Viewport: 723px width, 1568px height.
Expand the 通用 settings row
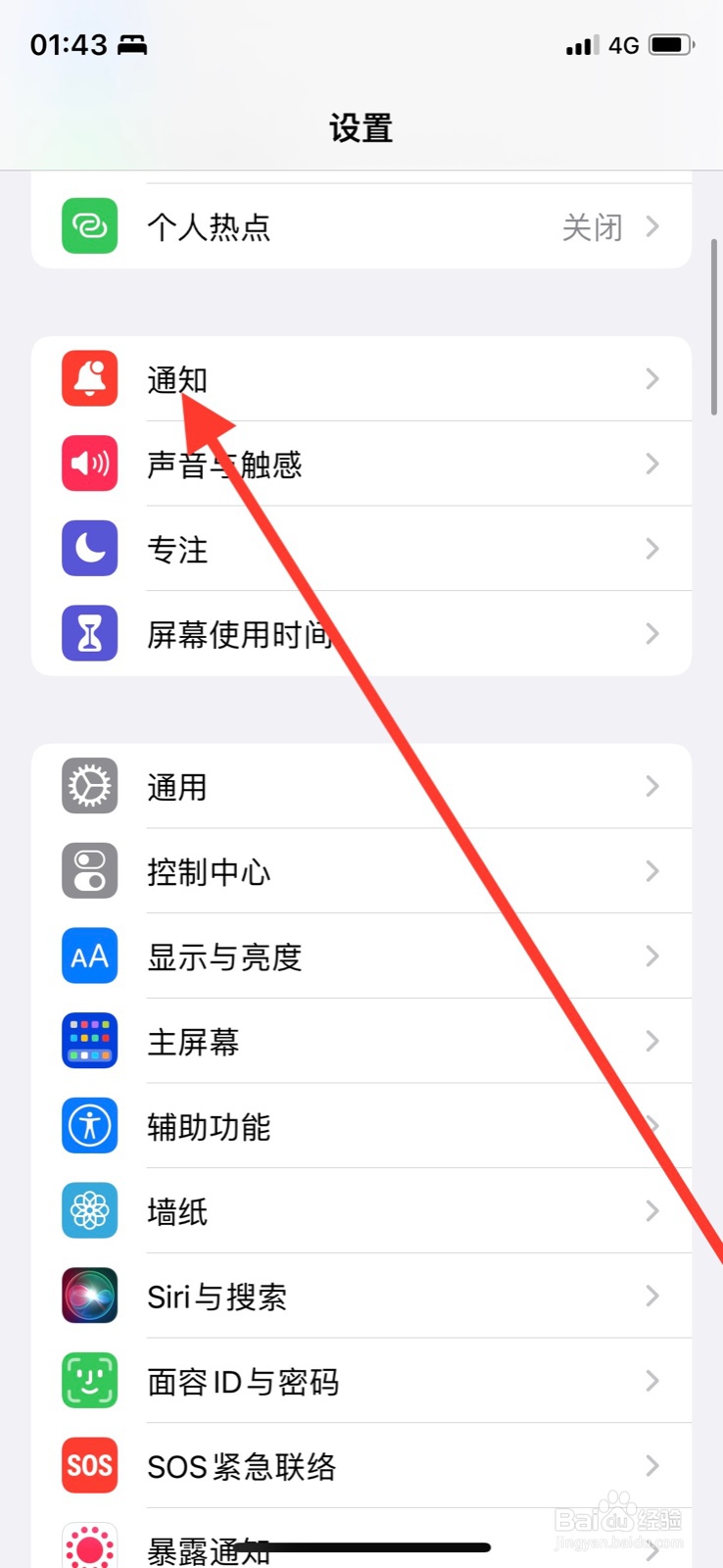coord(361,786)
